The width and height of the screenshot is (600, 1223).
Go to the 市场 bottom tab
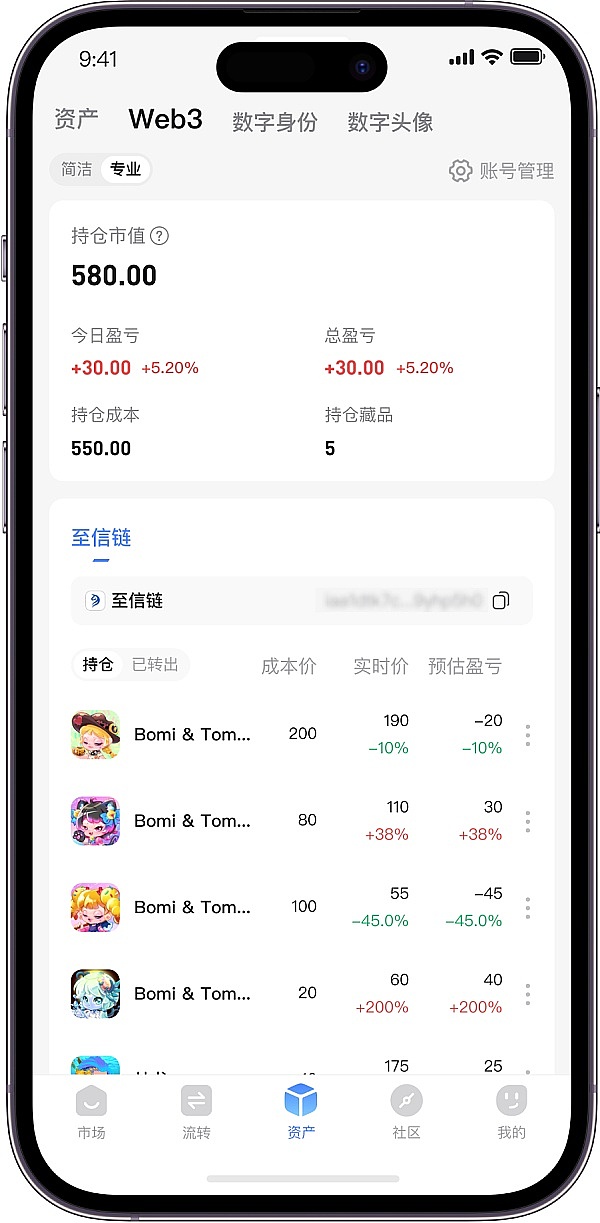click(x=91, y=1112)
